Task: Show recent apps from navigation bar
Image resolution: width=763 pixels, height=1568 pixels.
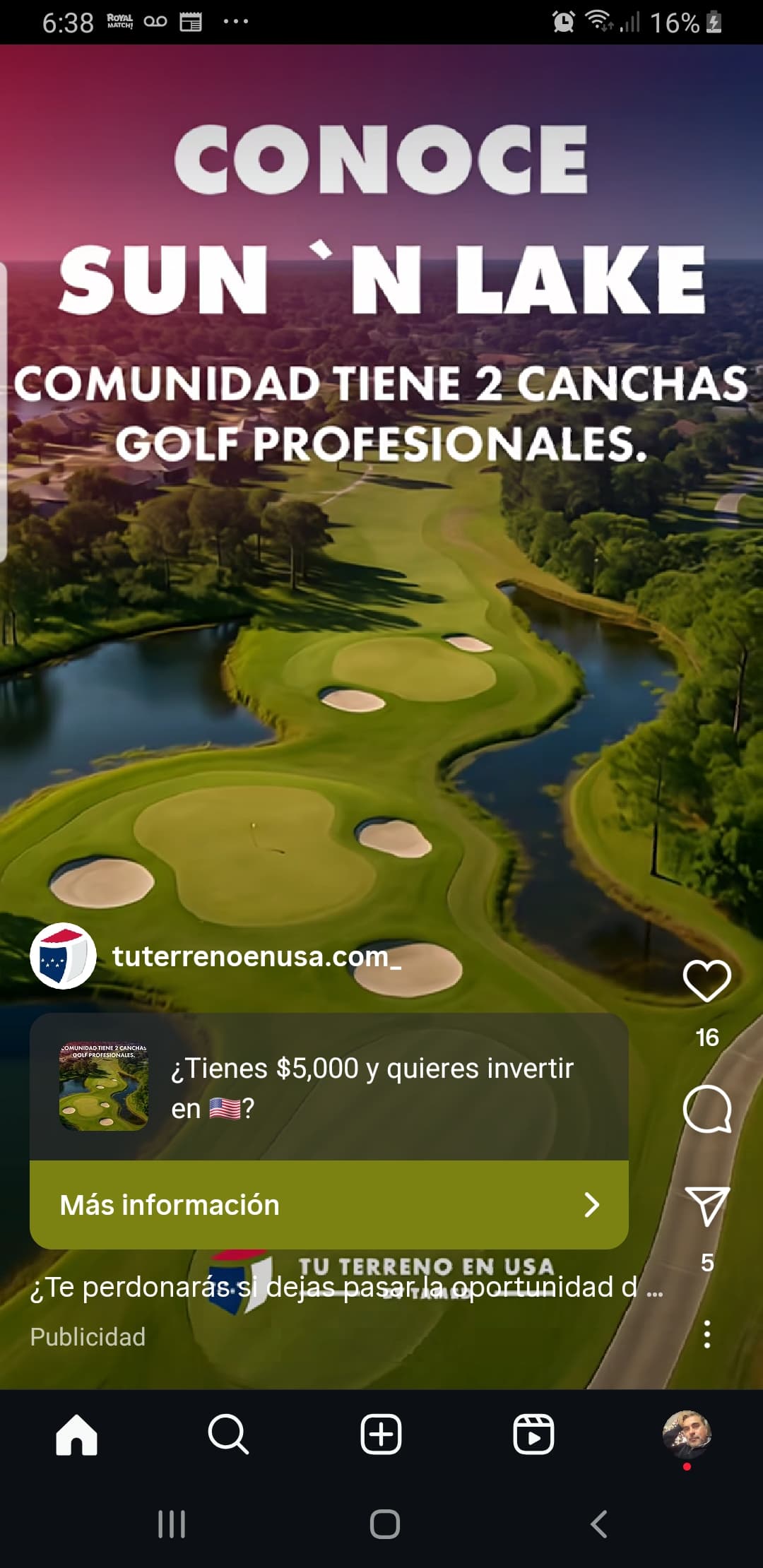Action: [x=172, y=1524]
